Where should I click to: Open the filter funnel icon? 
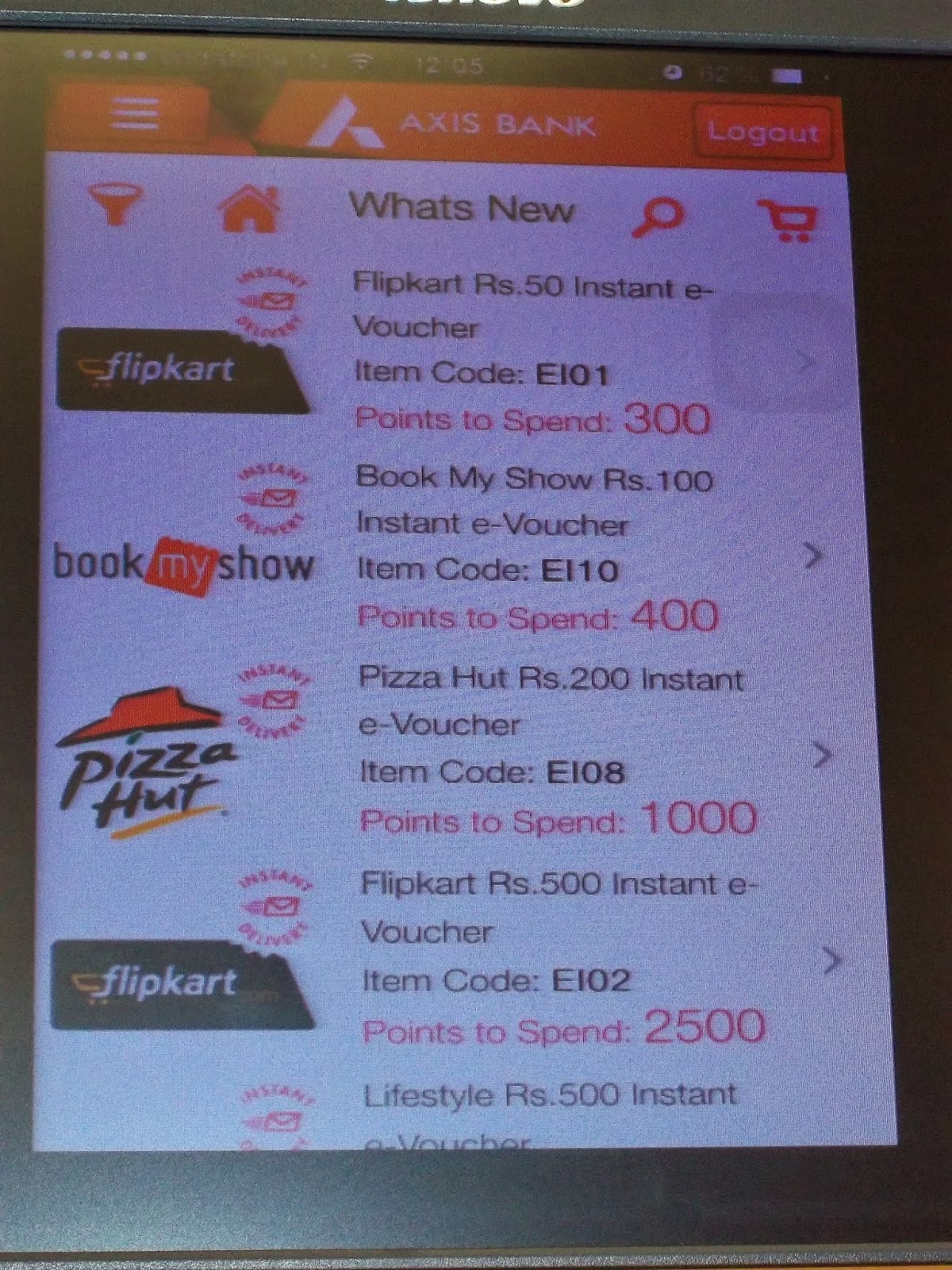[116, 205]
